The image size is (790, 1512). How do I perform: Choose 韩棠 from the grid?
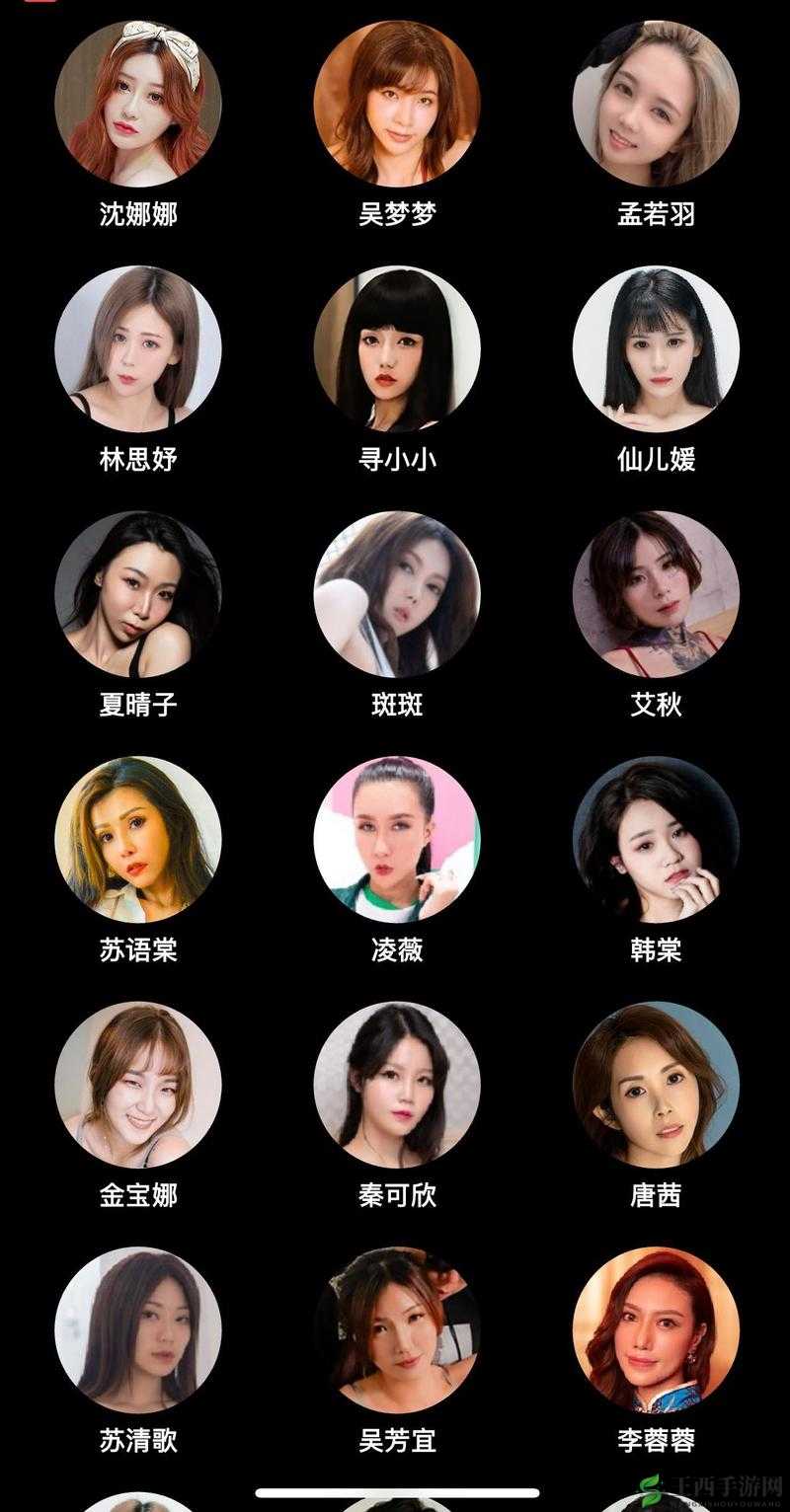pos(656,840)
